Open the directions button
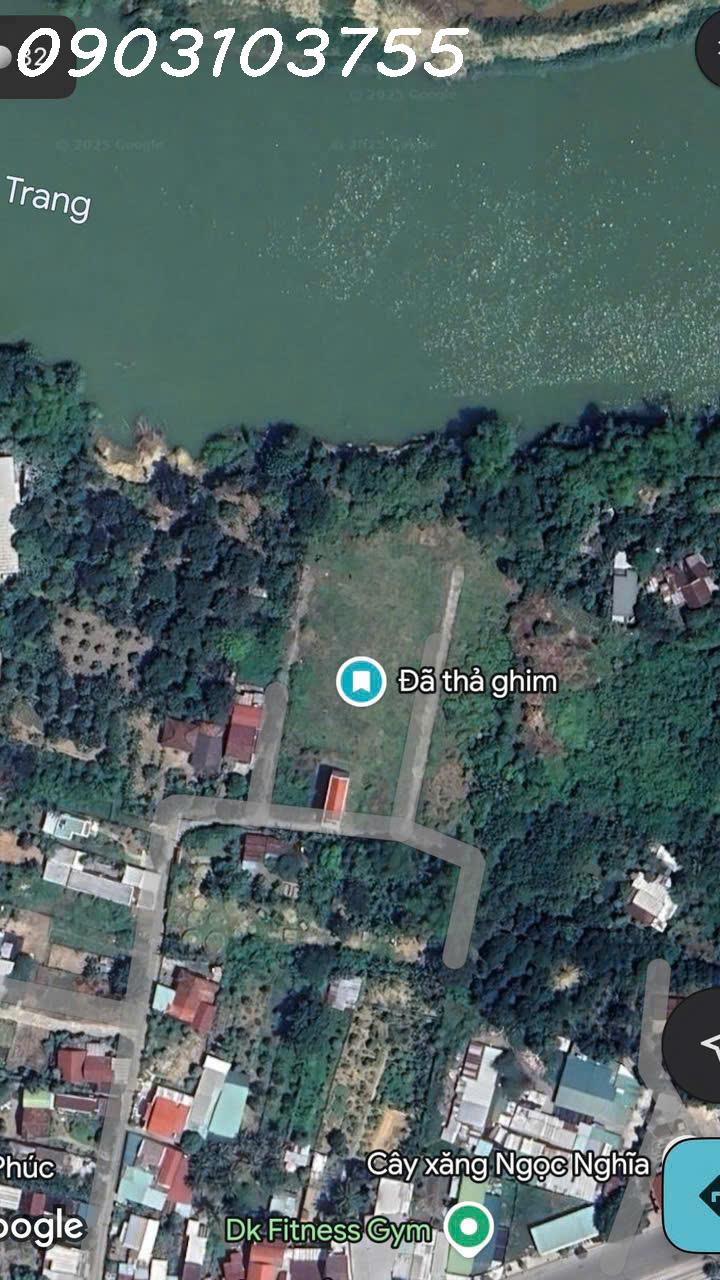The width and height of the screenshot is (720, 1280). tap(696, 1194)
